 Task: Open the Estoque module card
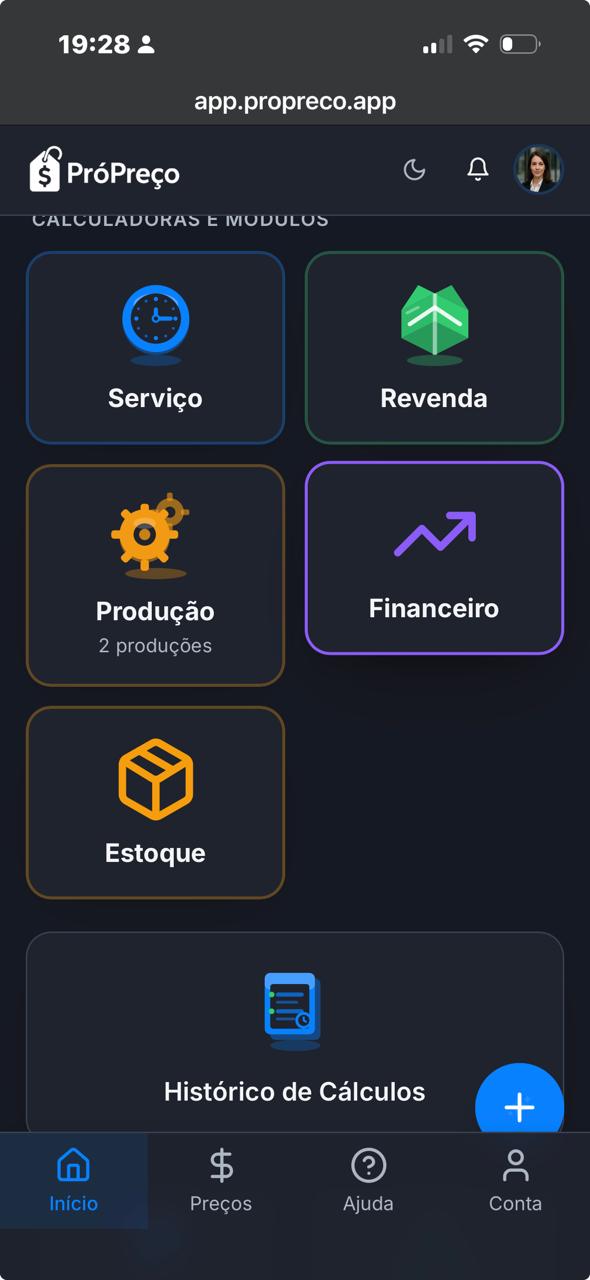155,802
